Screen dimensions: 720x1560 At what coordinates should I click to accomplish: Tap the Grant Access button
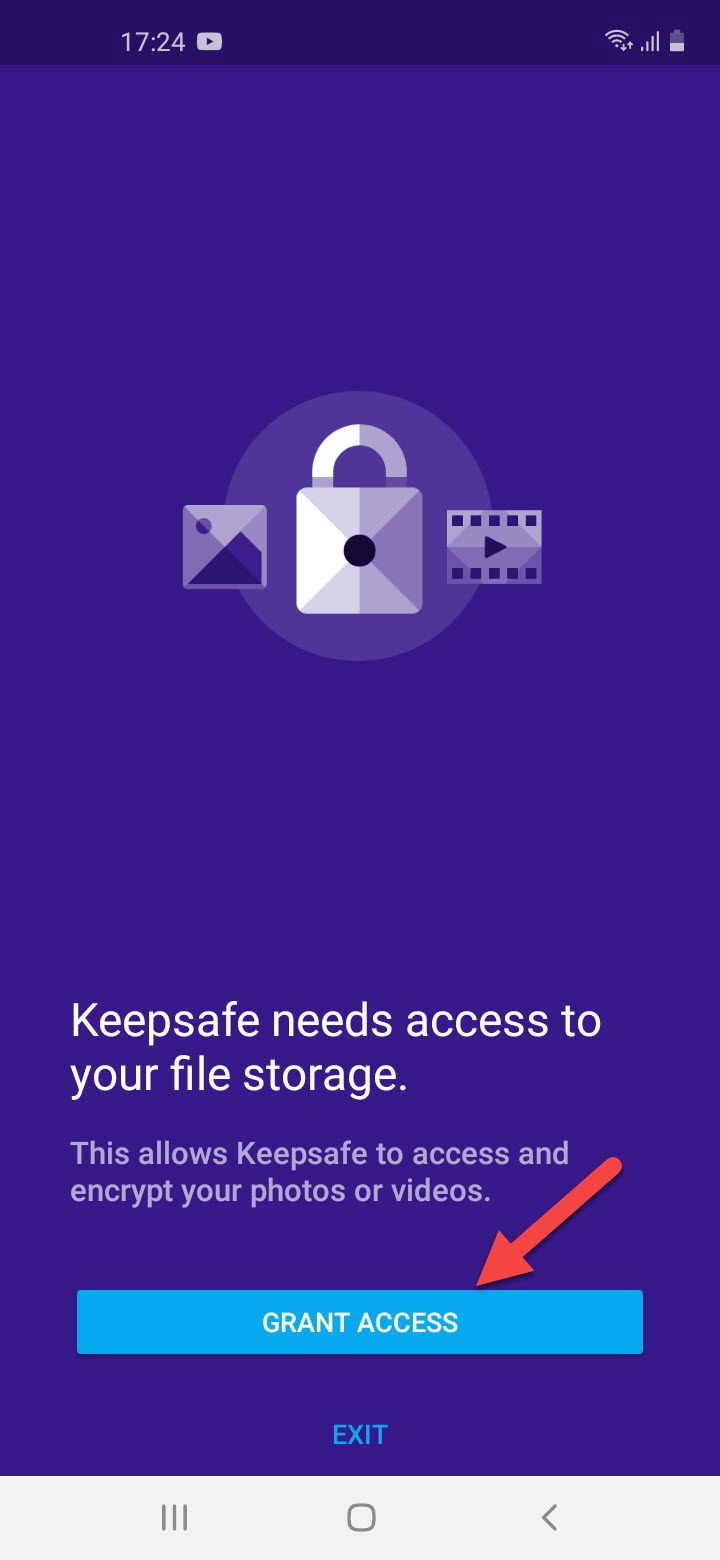(359, 1322)
